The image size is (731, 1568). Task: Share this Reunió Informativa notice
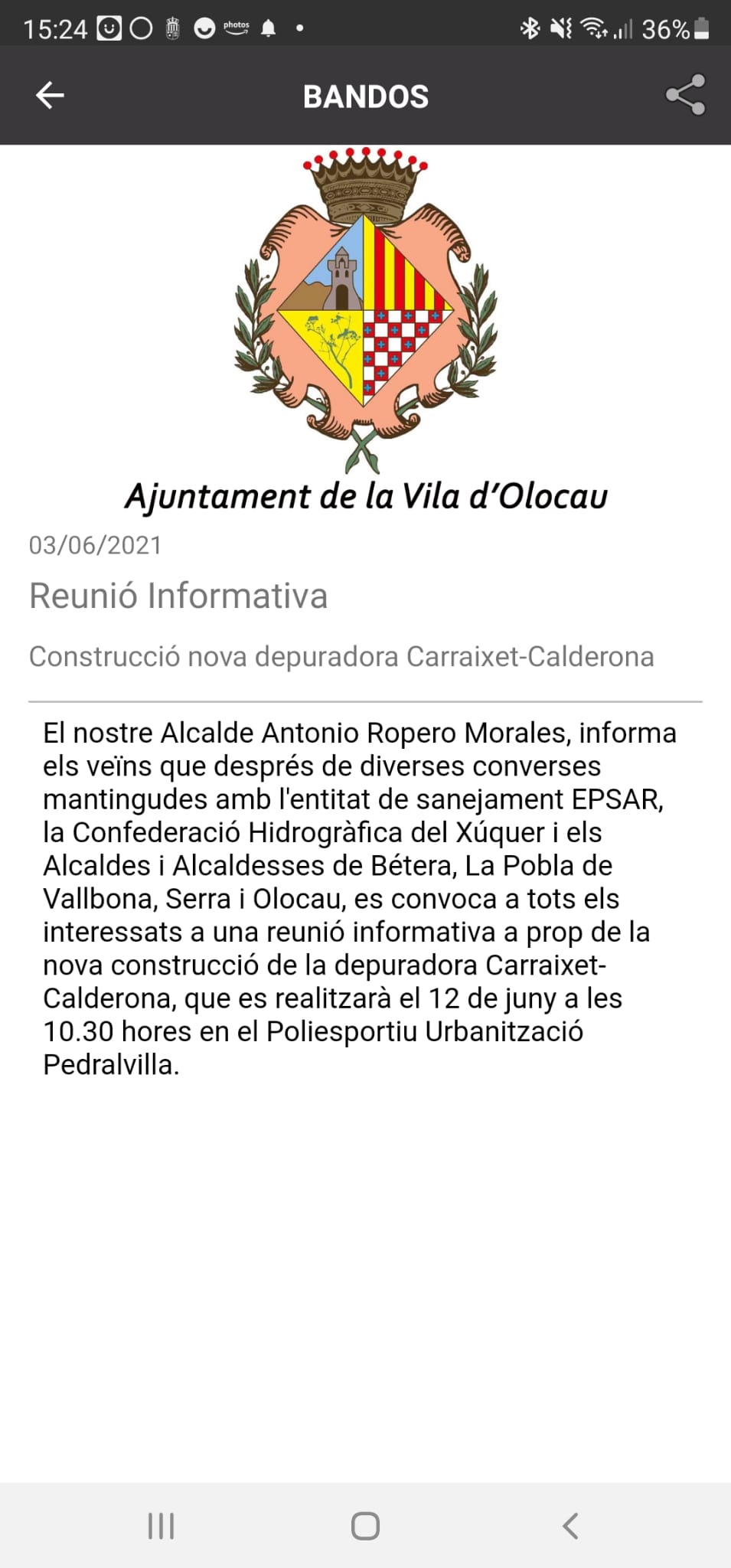[x=685, y=96]
